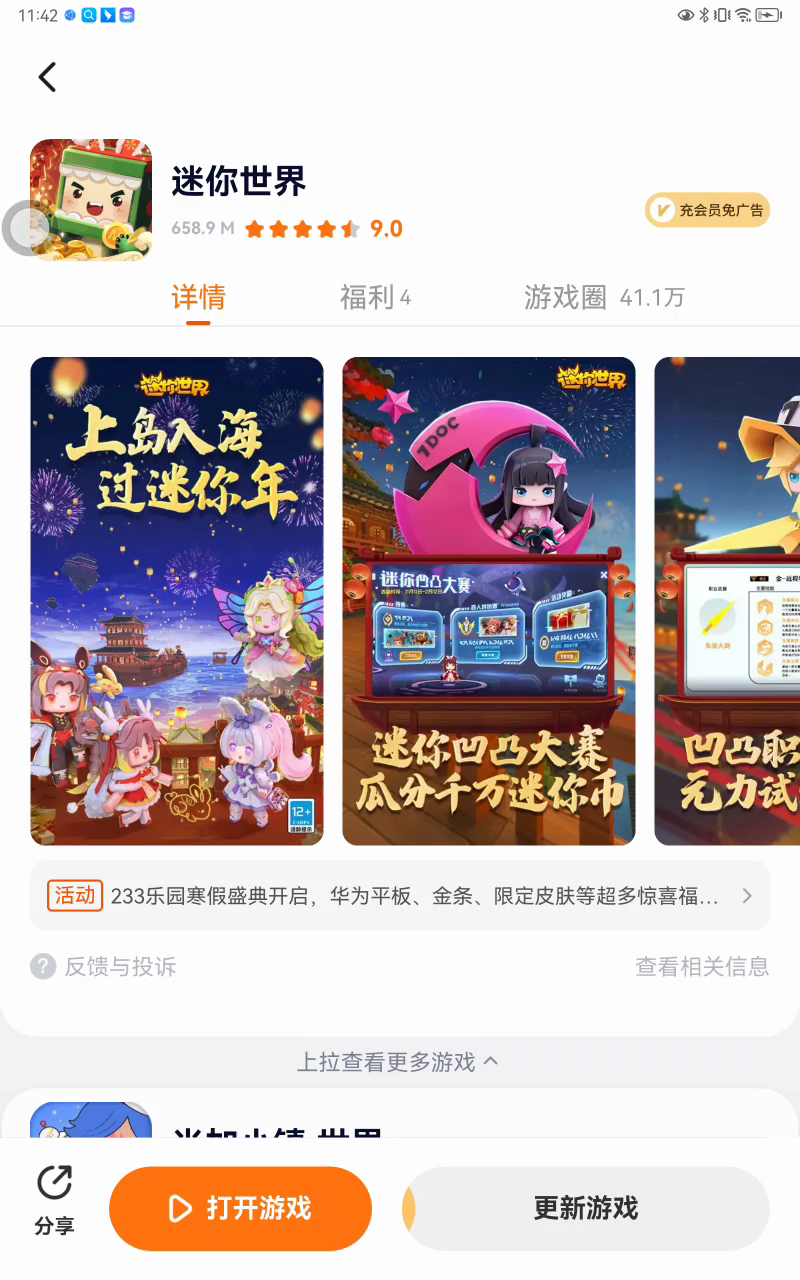
Task: Expand 上拉查看更多游戏 section
Action: pyautogui.click(x=398, y=1062)
